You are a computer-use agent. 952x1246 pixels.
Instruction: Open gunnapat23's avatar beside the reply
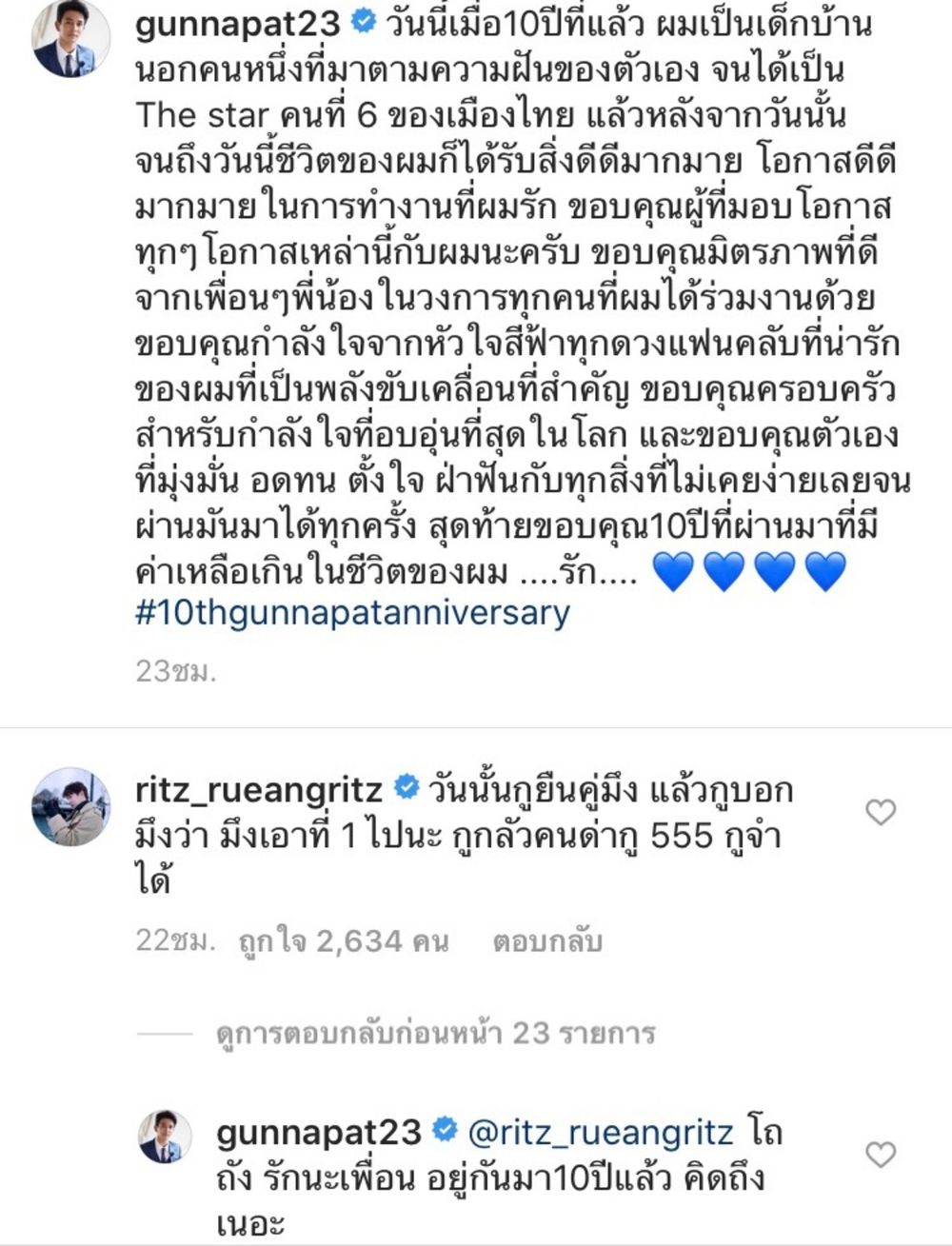coord(166,1137)
